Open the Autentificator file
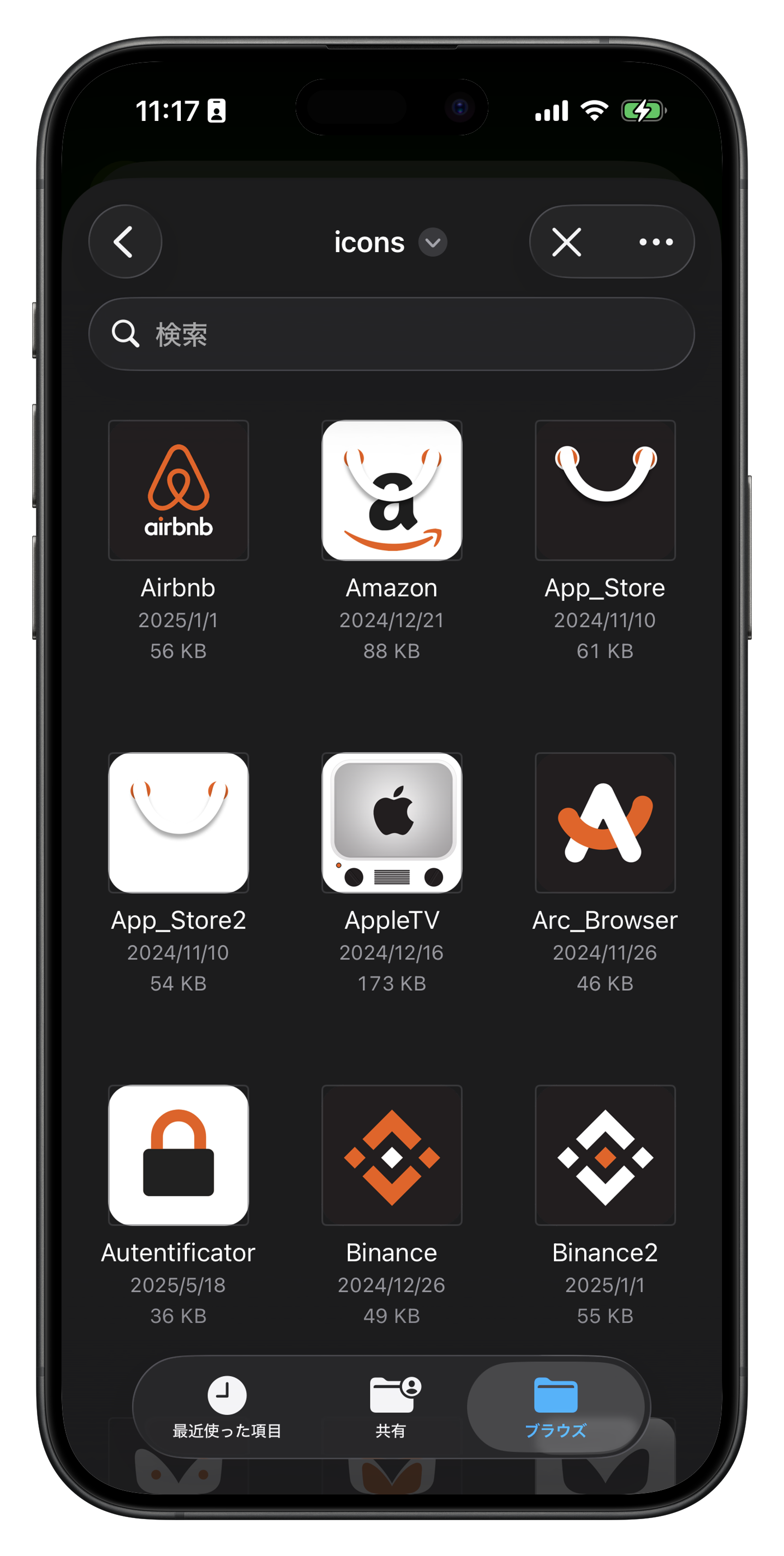This screenshot has height=1556, width=784. [x=178, y=1155]
